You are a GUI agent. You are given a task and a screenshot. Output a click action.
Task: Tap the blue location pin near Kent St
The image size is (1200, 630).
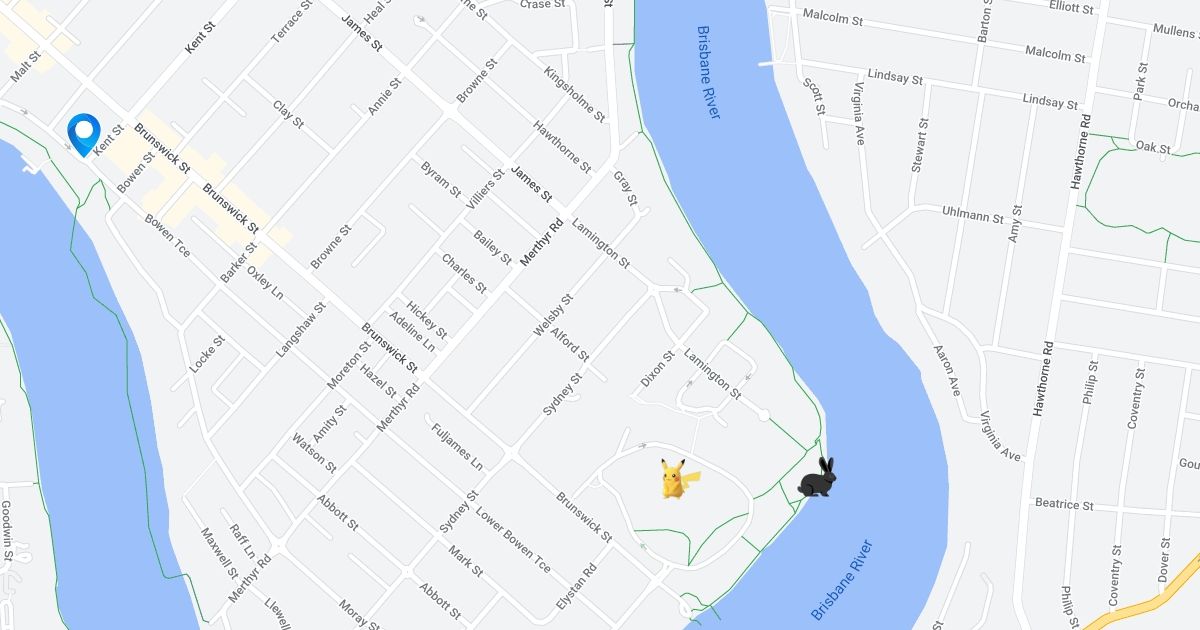coord(84,132)
